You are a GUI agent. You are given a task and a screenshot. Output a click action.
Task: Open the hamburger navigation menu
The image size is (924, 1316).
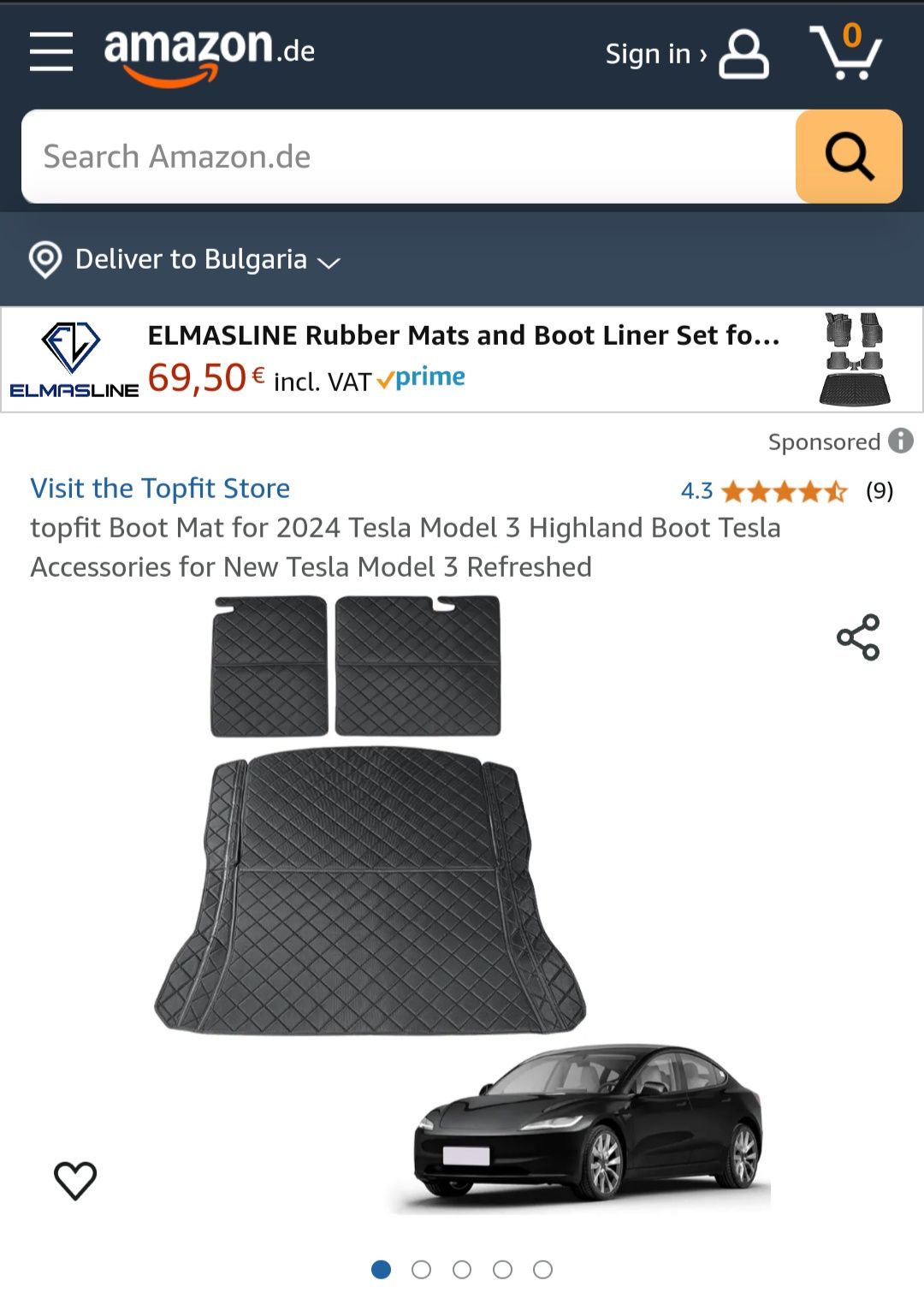coord(51,52)
